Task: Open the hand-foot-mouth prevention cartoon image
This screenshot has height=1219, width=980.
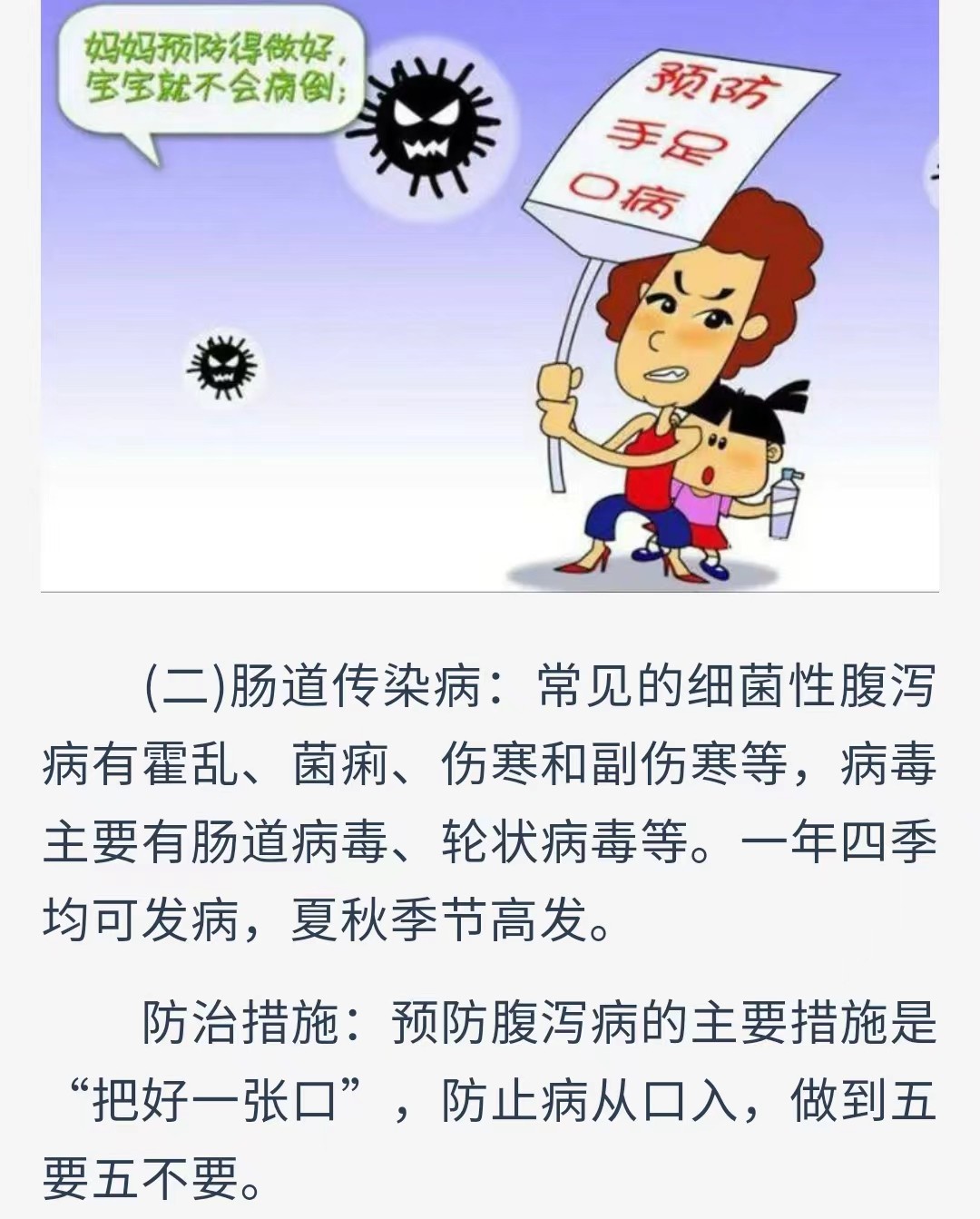Action: click(x=490, y=295)
